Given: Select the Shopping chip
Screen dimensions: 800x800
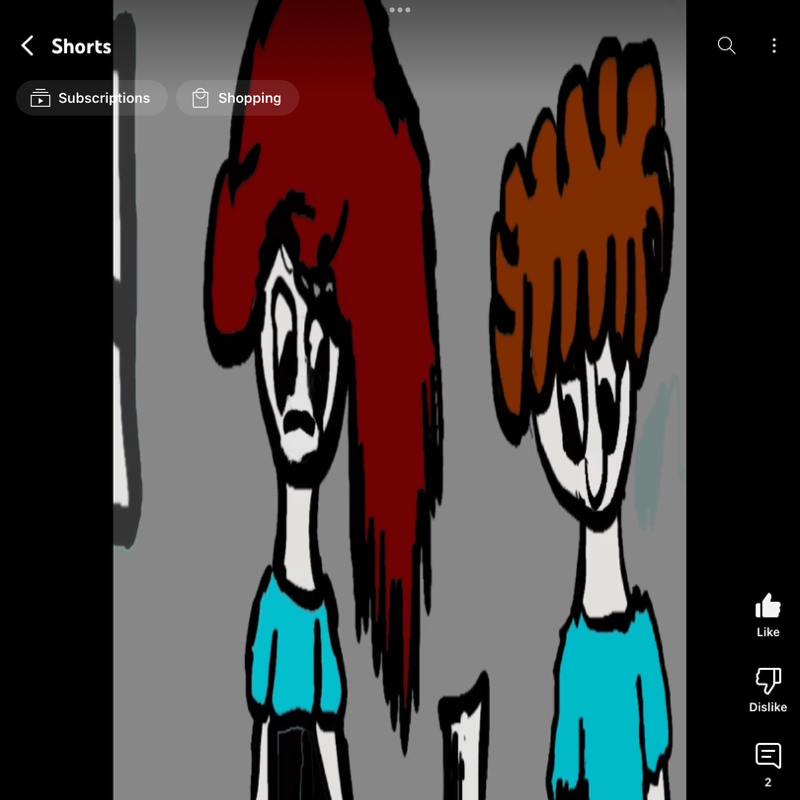Looking at the screenshot, I should click(237, 98).
